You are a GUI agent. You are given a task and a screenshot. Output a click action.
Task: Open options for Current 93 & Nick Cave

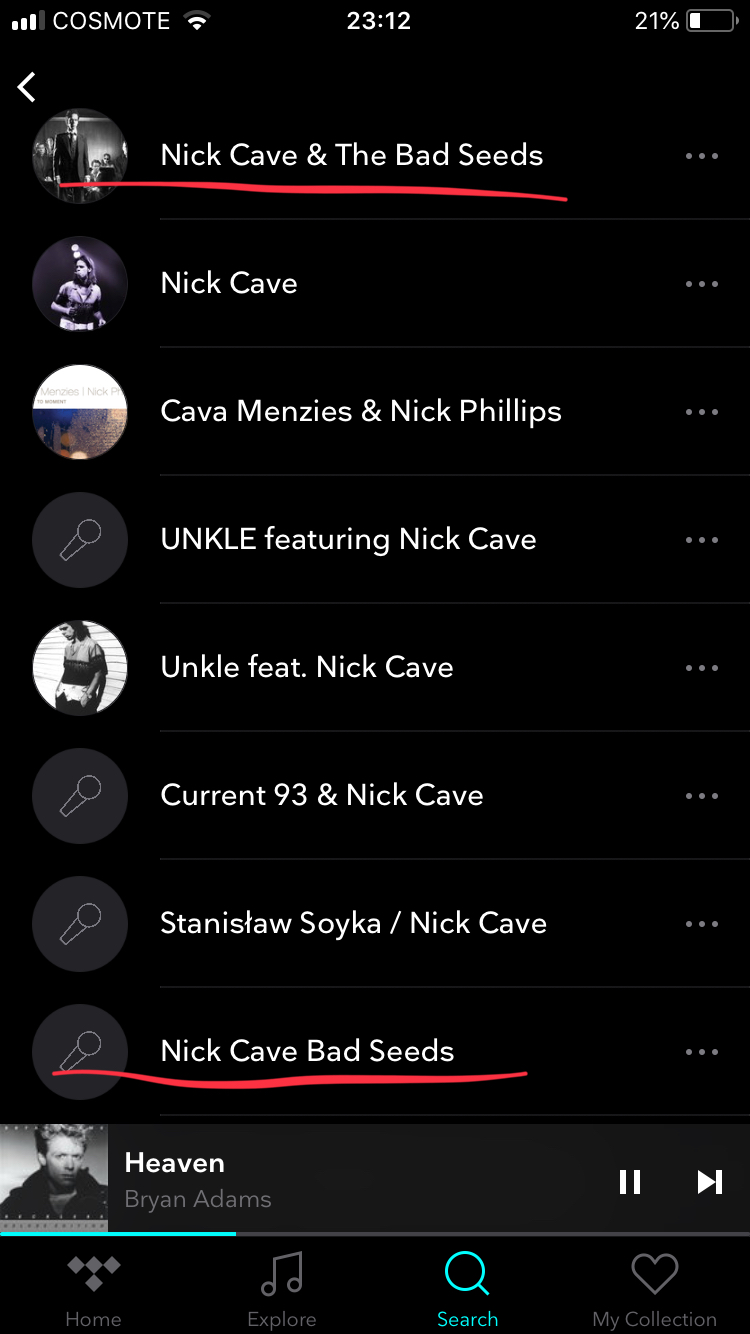[x=702, y=796]
